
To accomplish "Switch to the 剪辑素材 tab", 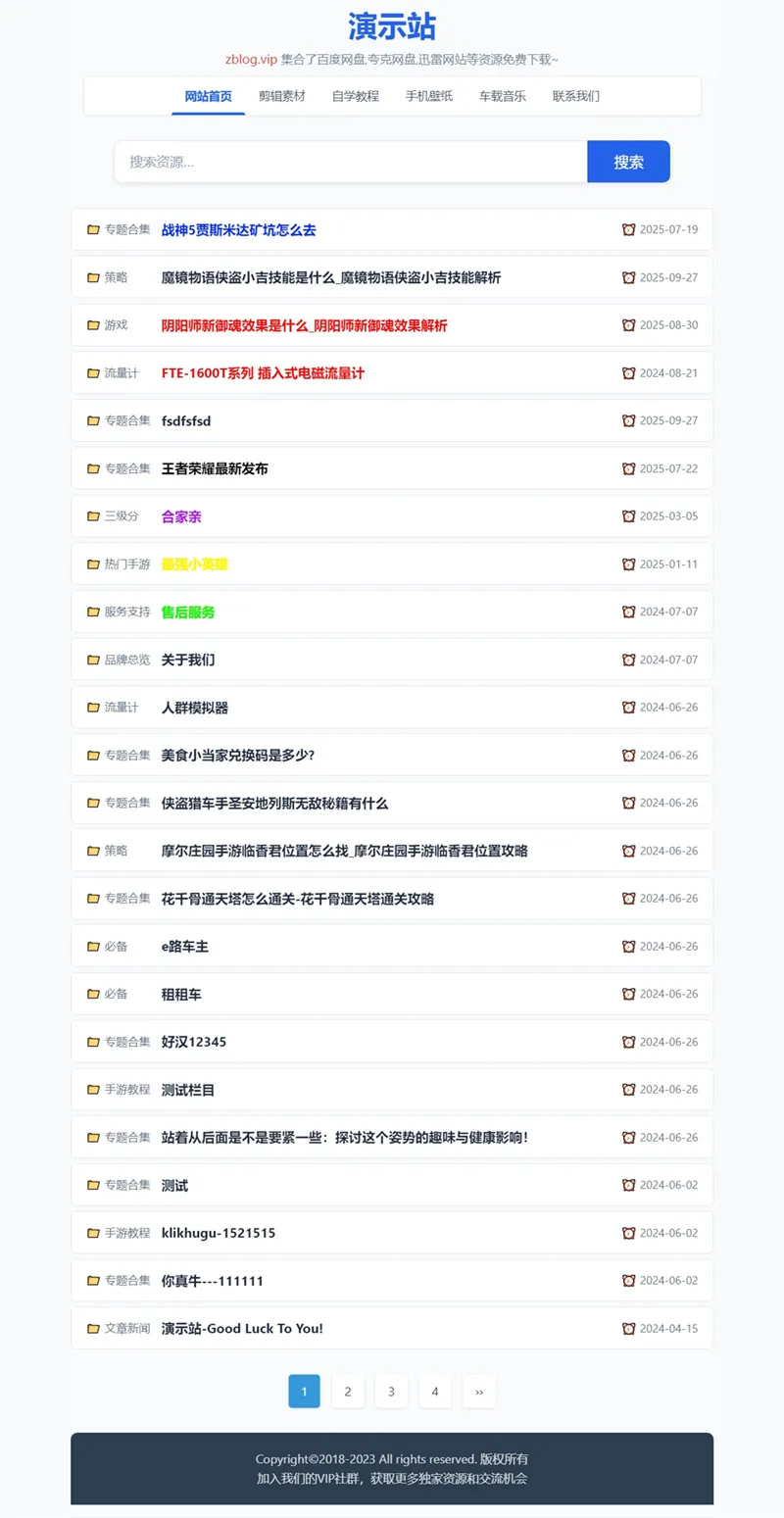I will pyautogui.click(x=281, y=96).
